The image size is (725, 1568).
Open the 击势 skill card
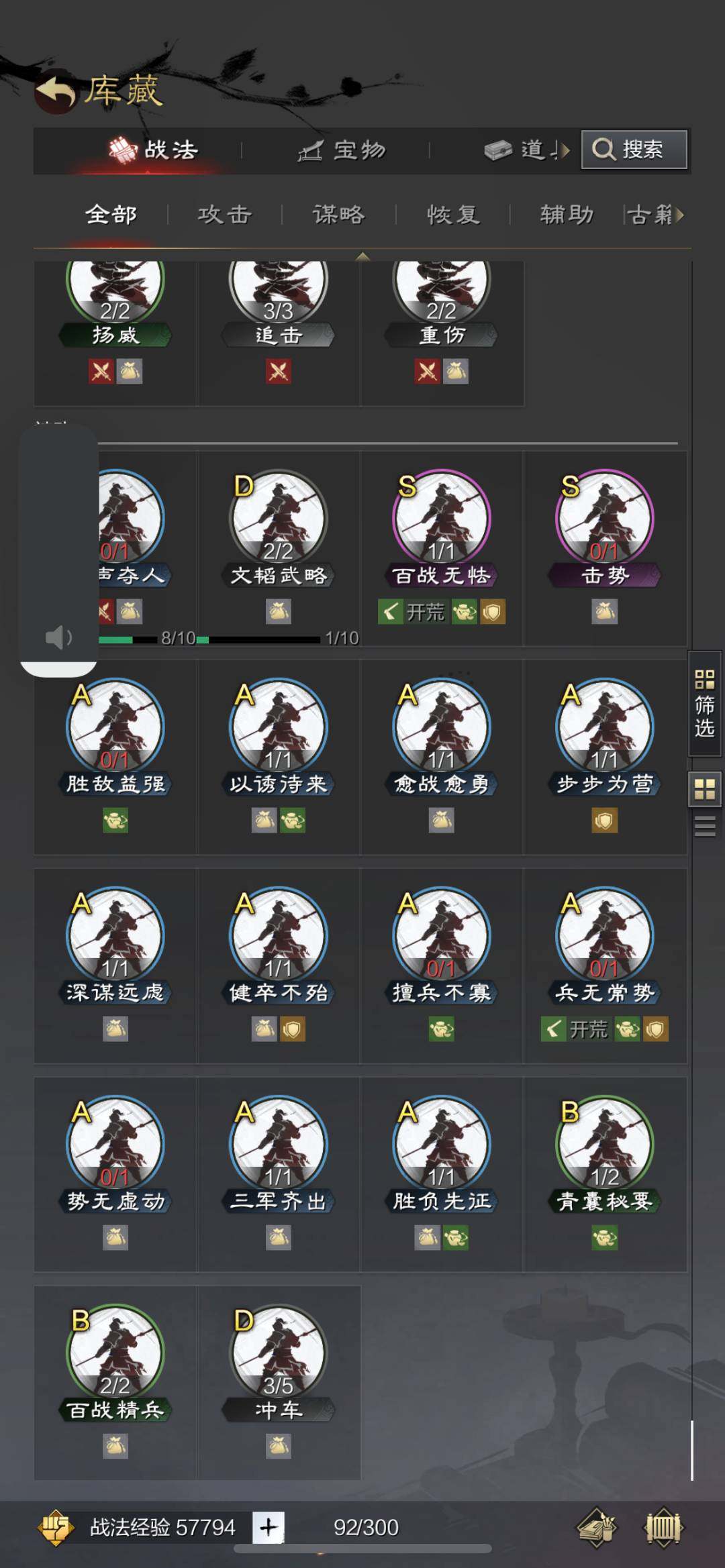[x=605, y=548]
